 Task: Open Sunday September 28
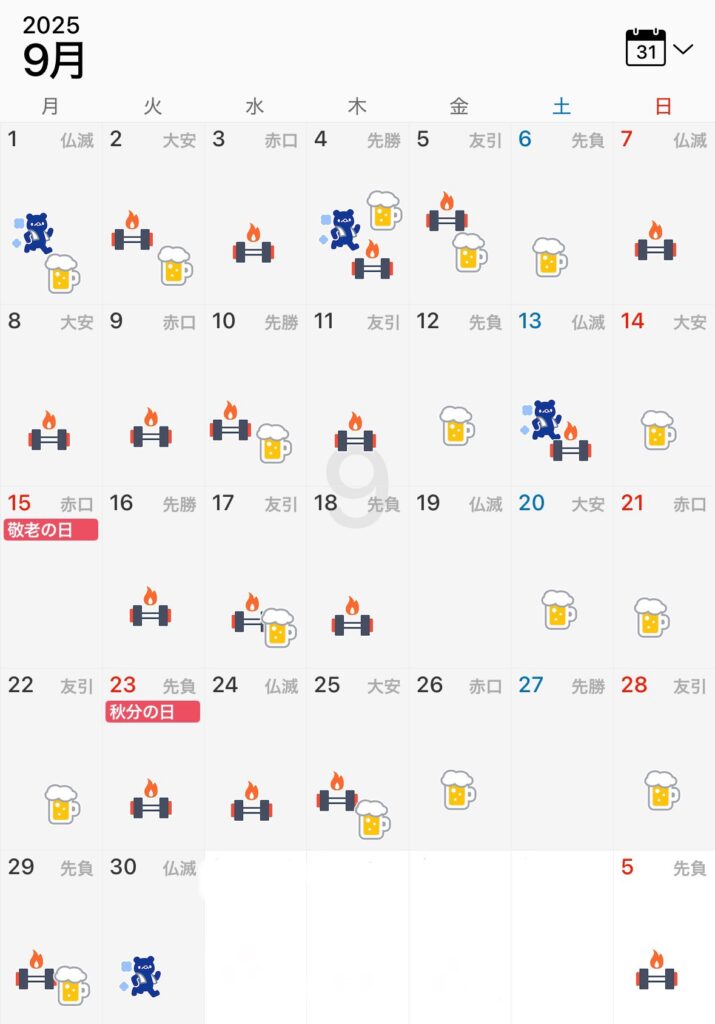pyautogui.click(x=664, y=760)
